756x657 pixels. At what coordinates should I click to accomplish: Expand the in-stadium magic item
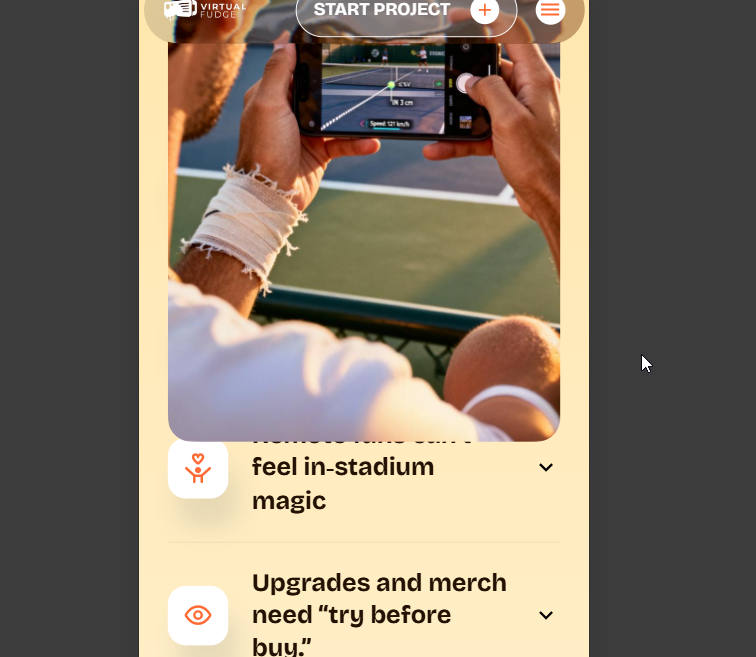click(x=545, y=467)
